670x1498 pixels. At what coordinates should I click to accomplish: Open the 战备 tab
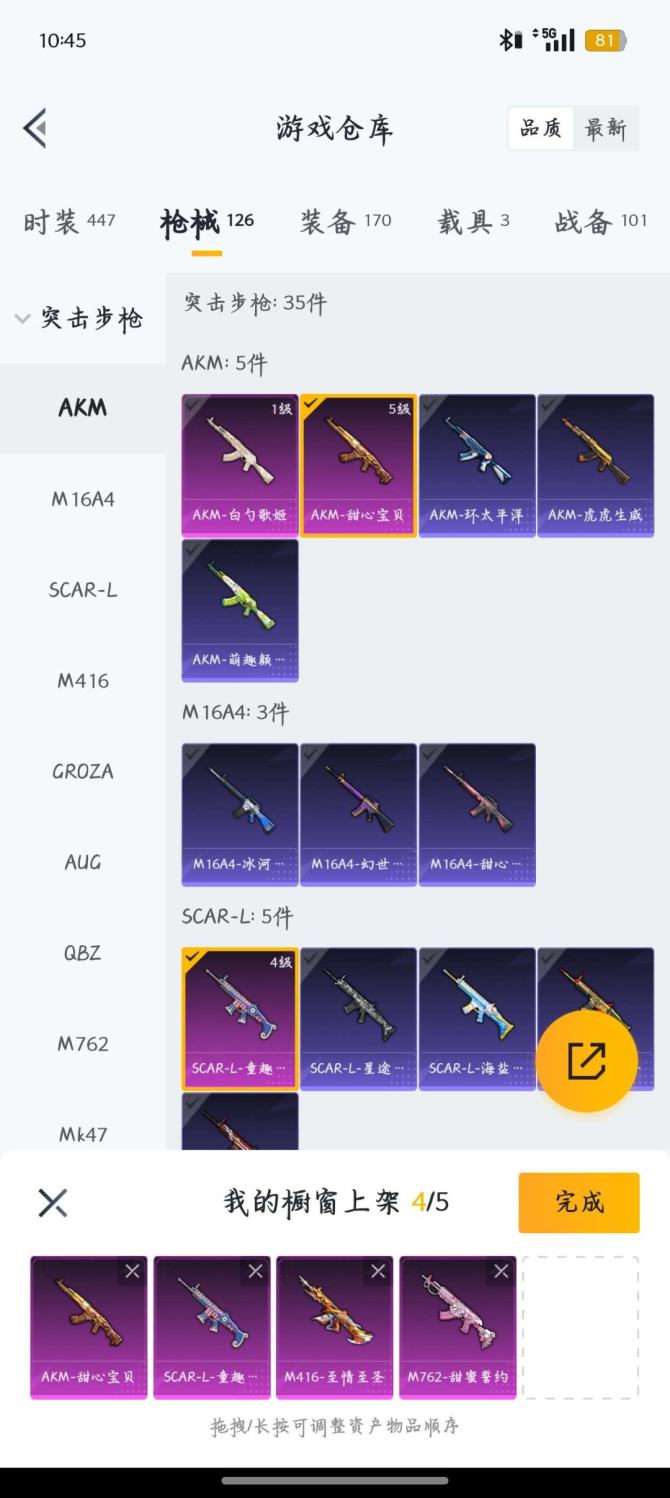click(600, 221)
